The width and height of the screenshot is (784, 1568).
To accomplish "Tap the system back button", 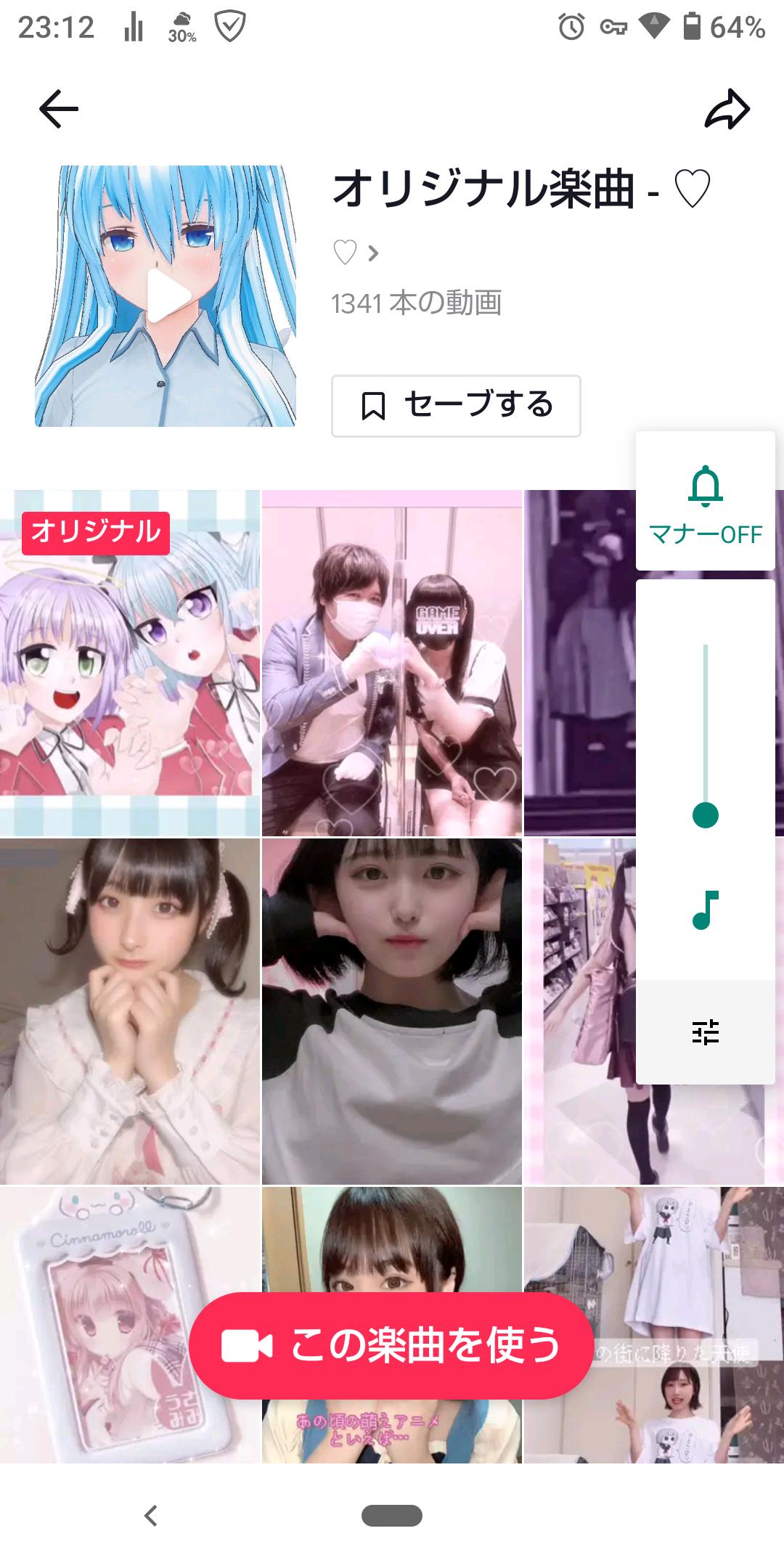I will [x=150, y=1516].
